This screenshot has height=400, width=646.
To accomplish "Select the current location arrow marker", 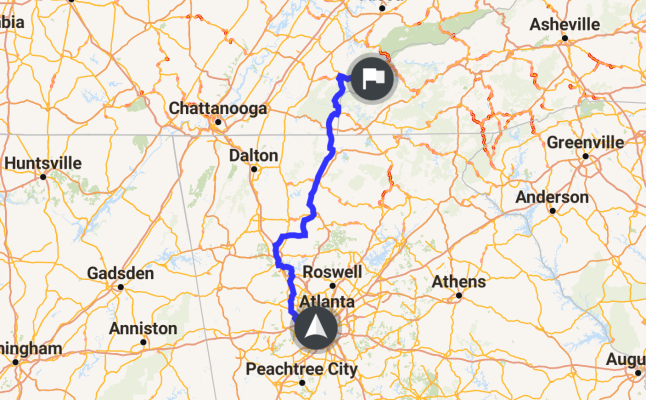I will 319,327.
